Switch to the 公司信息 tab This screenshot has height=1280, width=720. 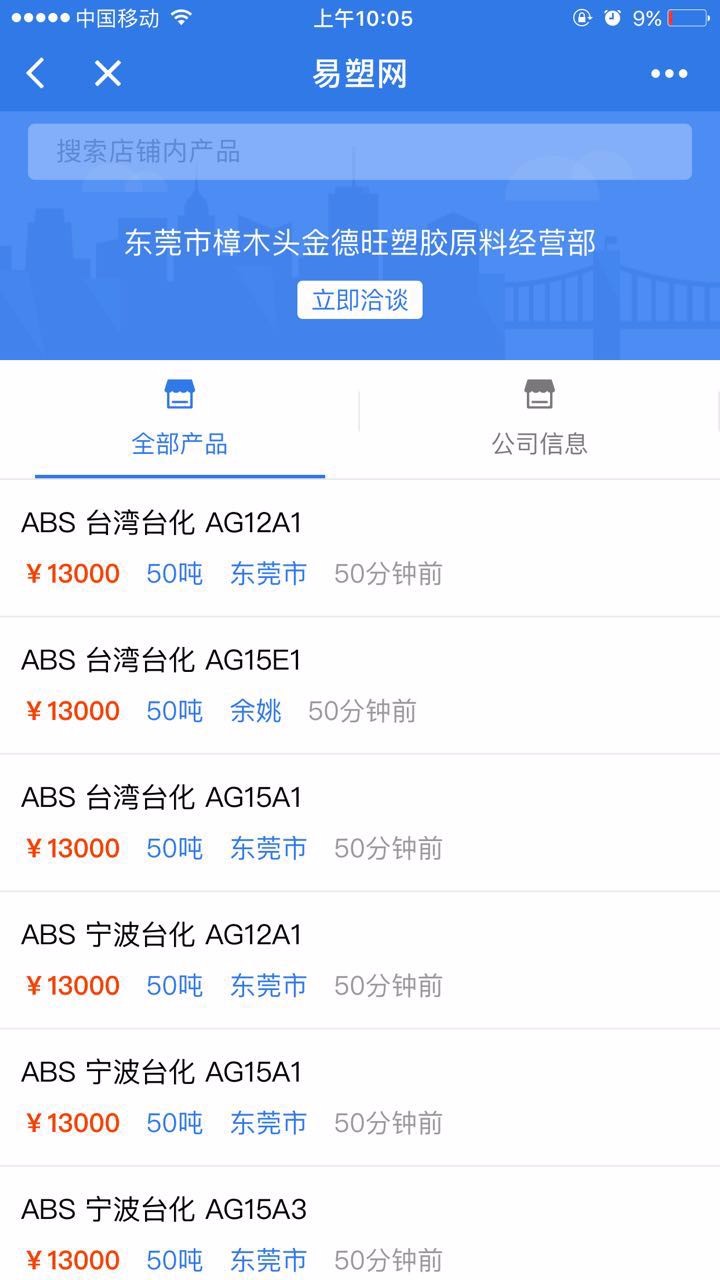[539, 419]
